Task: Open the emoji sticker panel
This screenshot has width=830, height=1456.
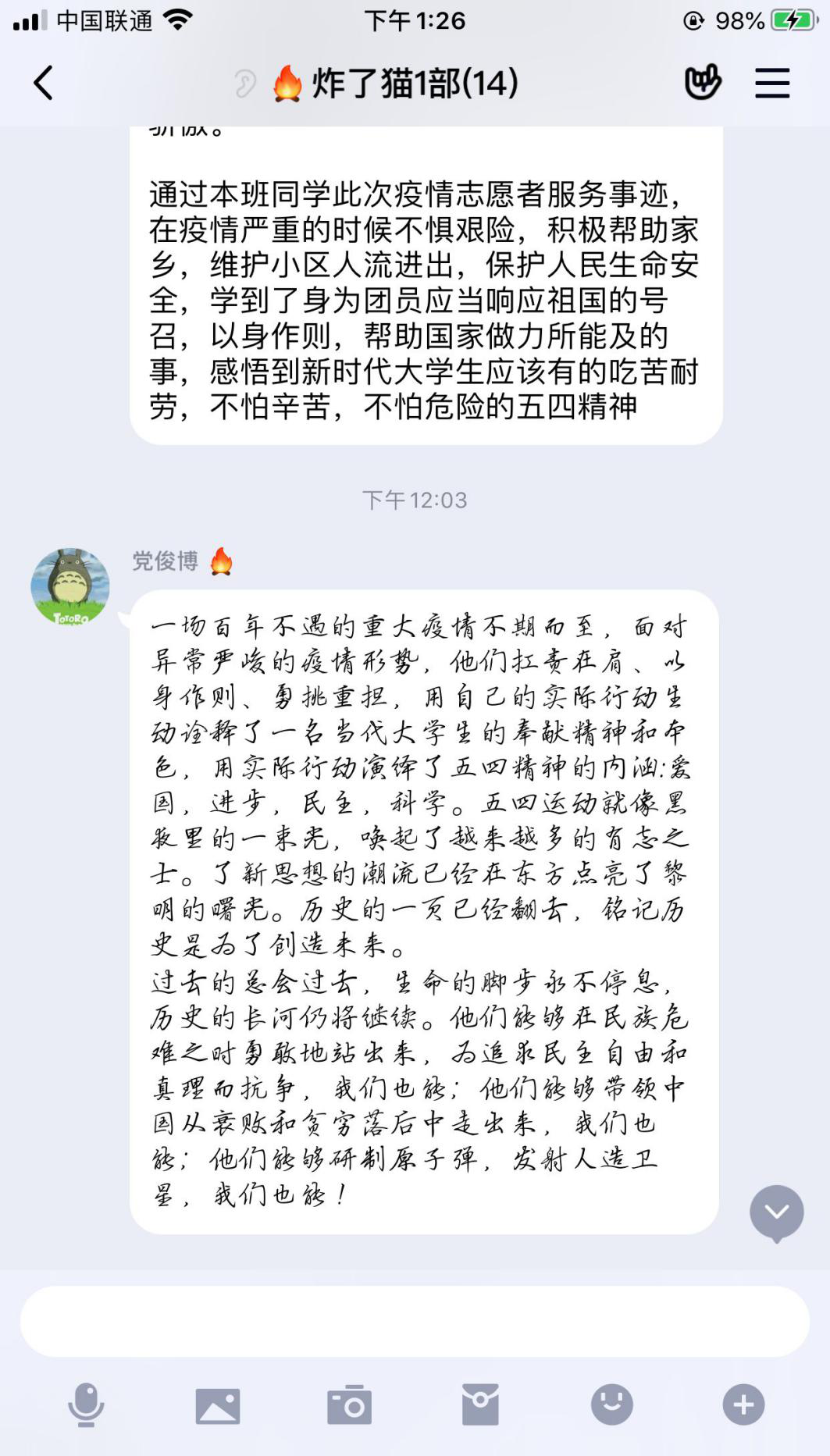Action: (612, 1404)
